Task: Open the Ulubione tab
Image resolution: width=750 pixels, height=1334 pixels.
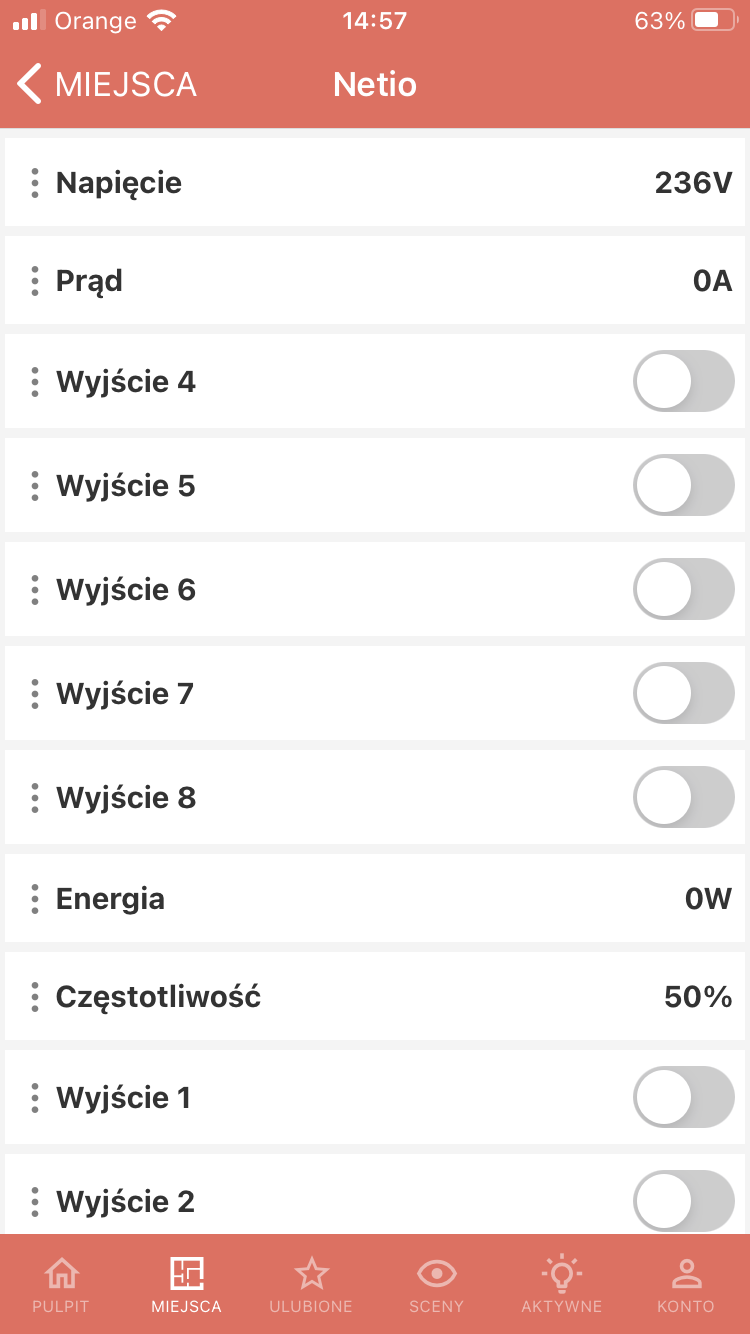Action: click(x=311, y=1285)
